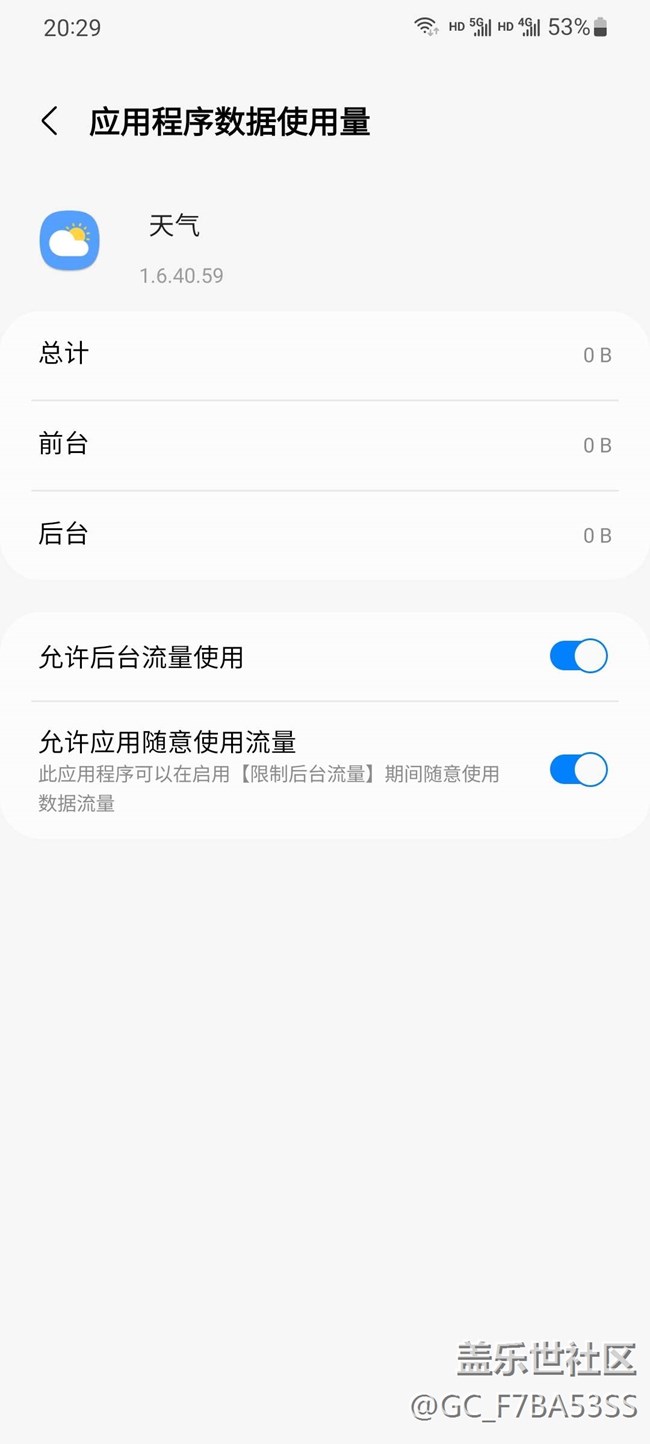Disable the 允许应用随意使用流量 switch
Viewport: 650px width, 1444px height.
click(x=579, y=770)
